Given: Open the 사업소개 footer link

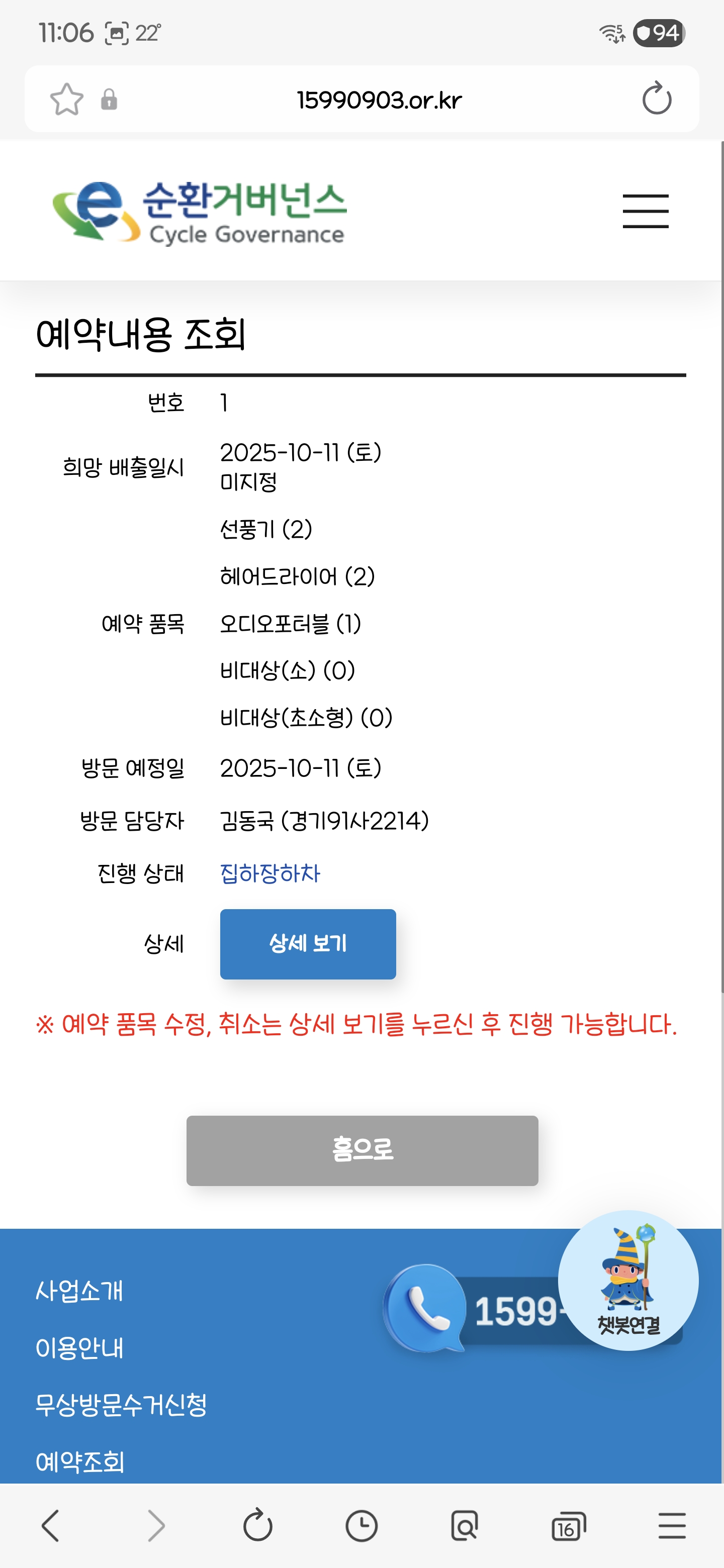Looking at the screenshot, I should (79, 1291).
